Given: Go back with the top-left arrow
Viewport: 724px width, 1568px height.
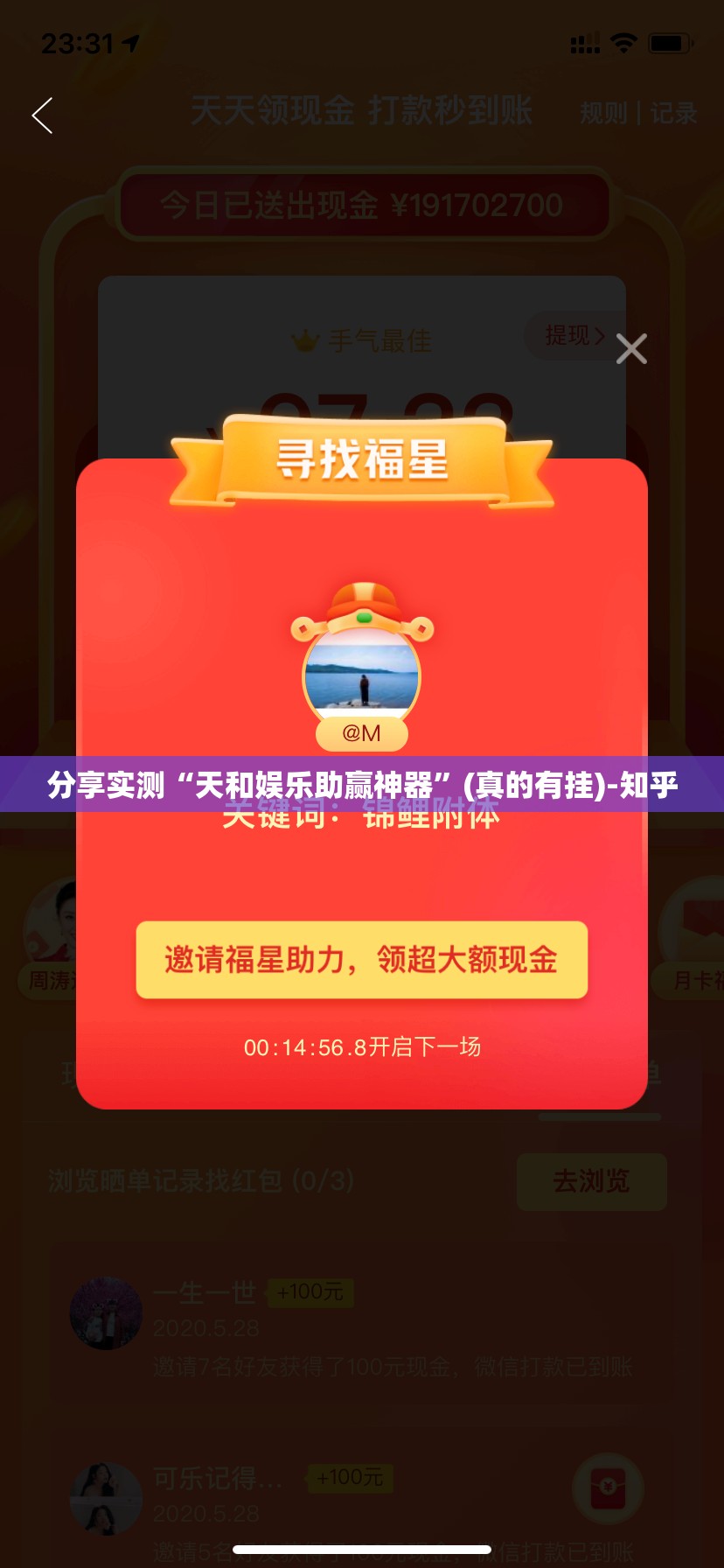Looking at the screenshot, I should coord(42,115).
